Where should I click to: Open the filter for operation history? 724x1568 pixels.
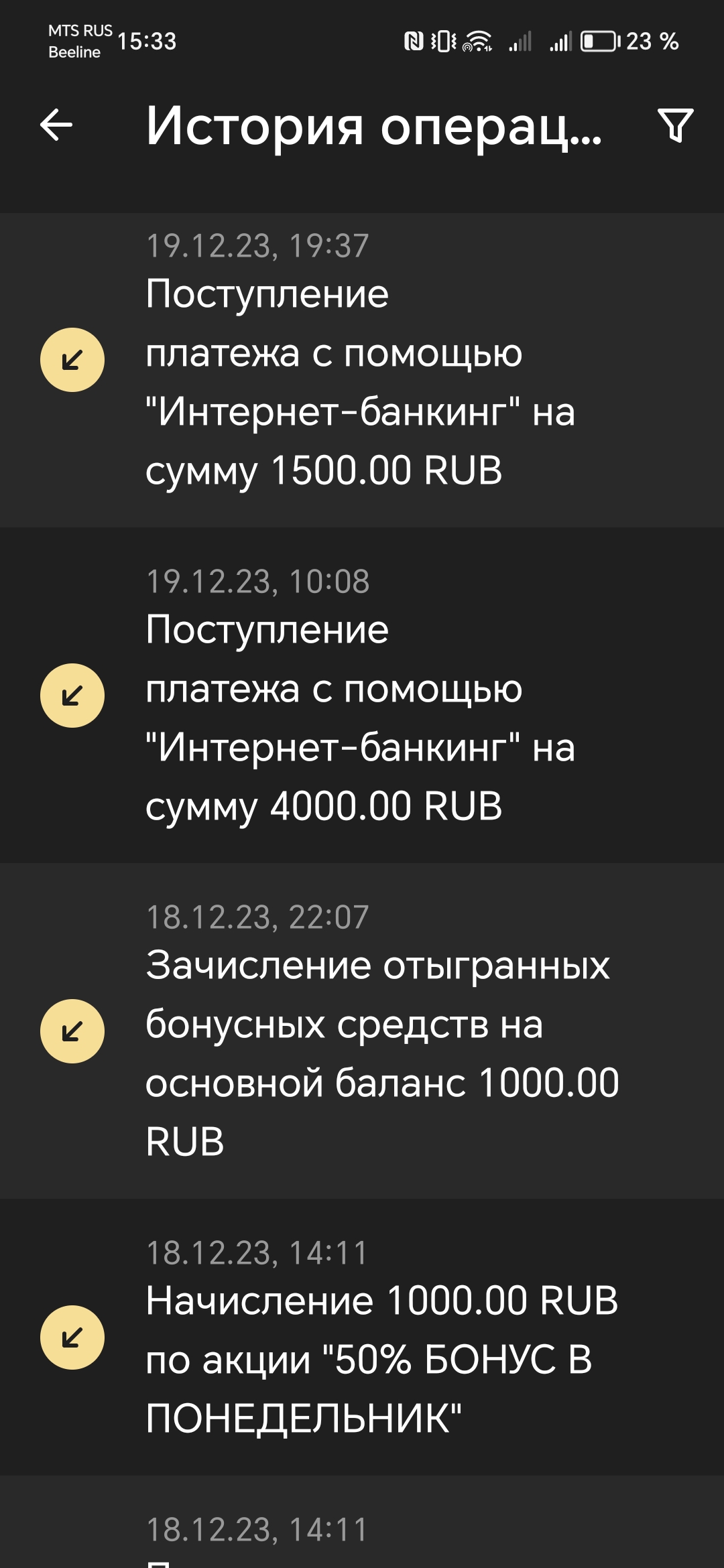coord(675,125)
